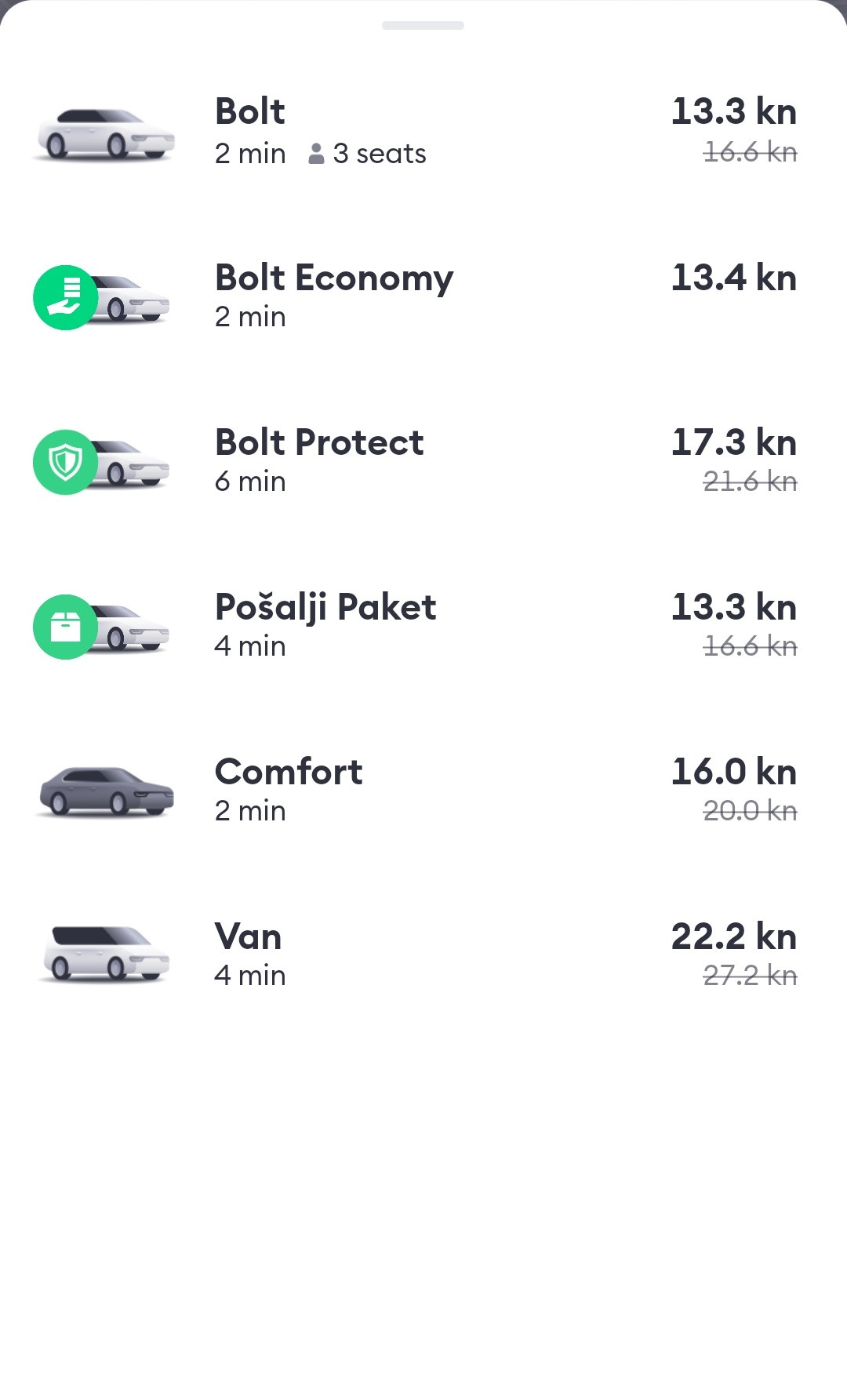Choose the Comfort ride option
The image size is (847, 1400).
tap(423, 791)
